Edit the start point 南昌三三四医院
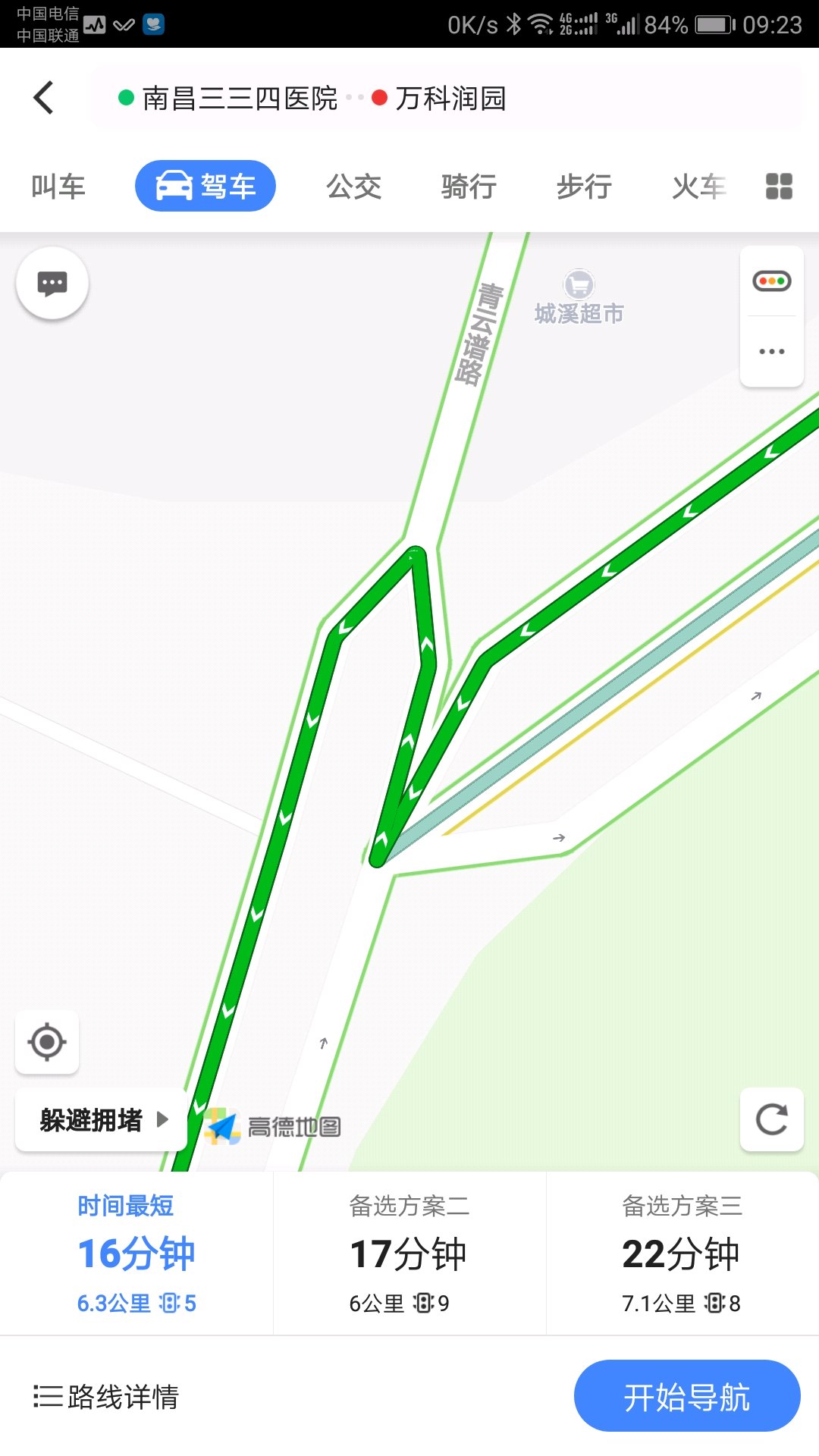This screenshot has height=1456, width=819. click(239, 99)
